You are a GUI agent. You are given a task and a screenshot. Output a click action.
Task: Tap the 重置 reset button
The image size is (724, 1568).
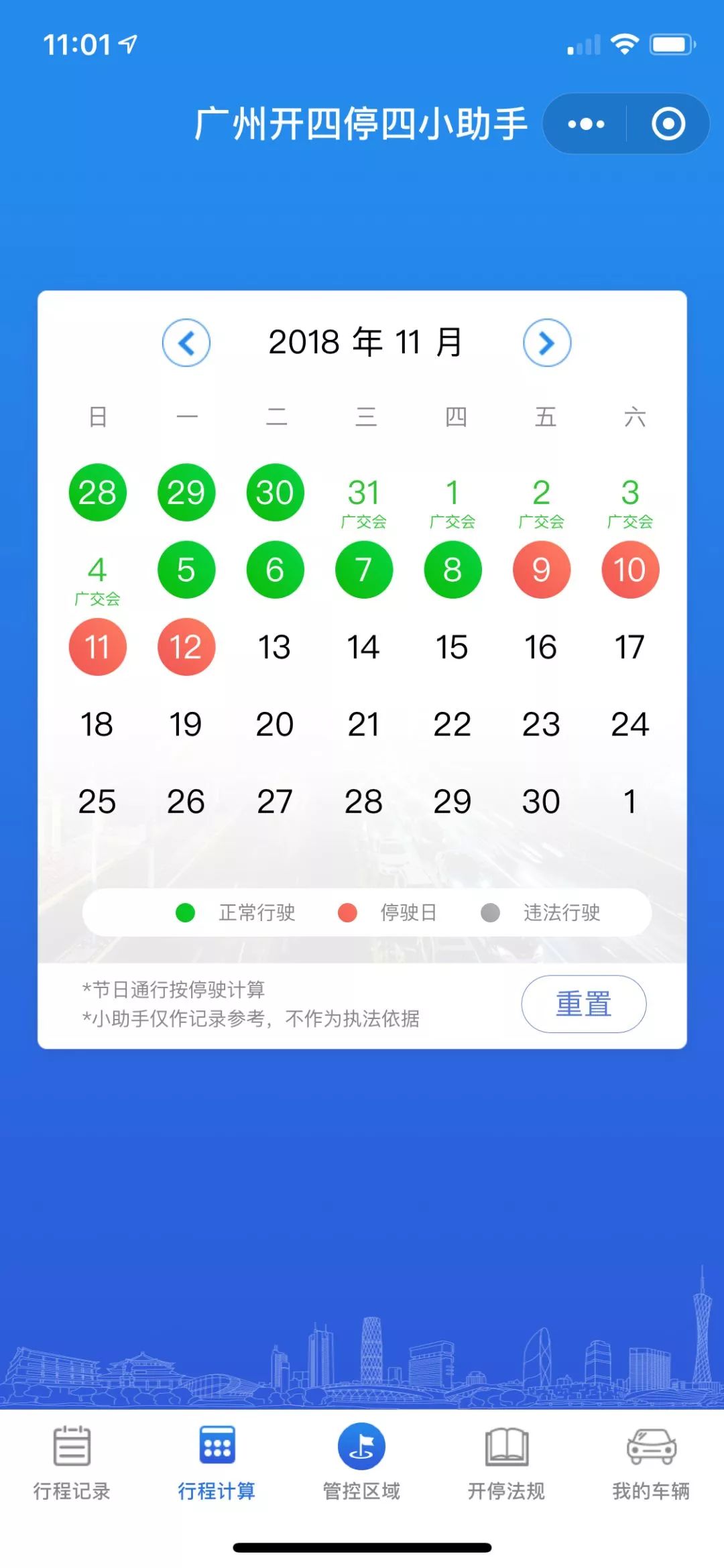tap(583, 1004)
